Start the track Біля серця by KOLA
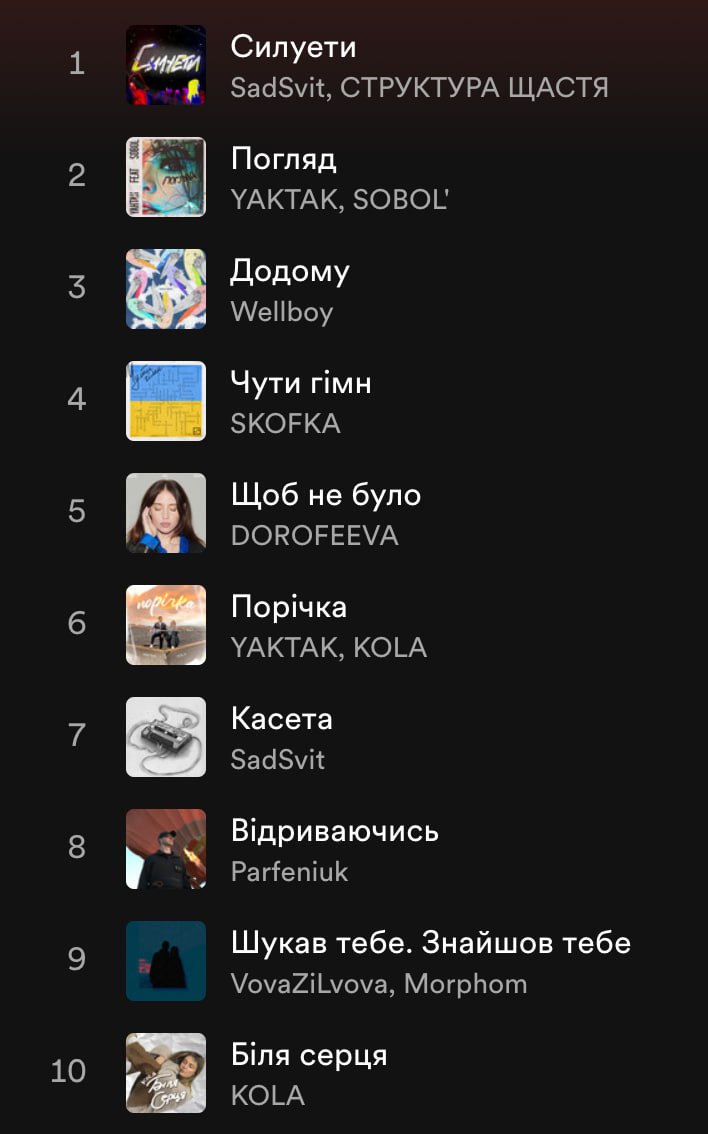Viewport: 708px width, 1134px height. (309, 1055)
